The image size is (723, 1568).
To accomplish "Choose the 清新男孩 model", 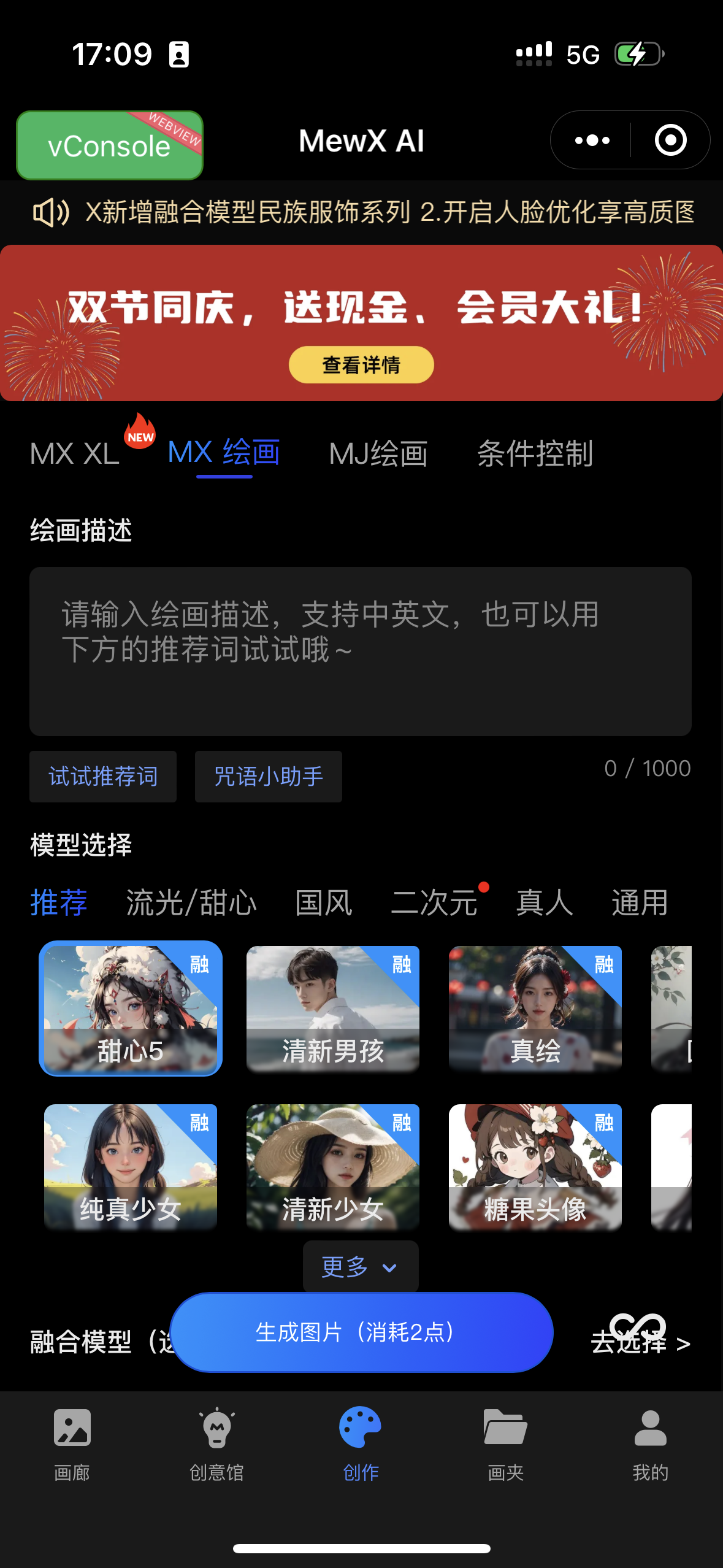I will pos(333,1009).
